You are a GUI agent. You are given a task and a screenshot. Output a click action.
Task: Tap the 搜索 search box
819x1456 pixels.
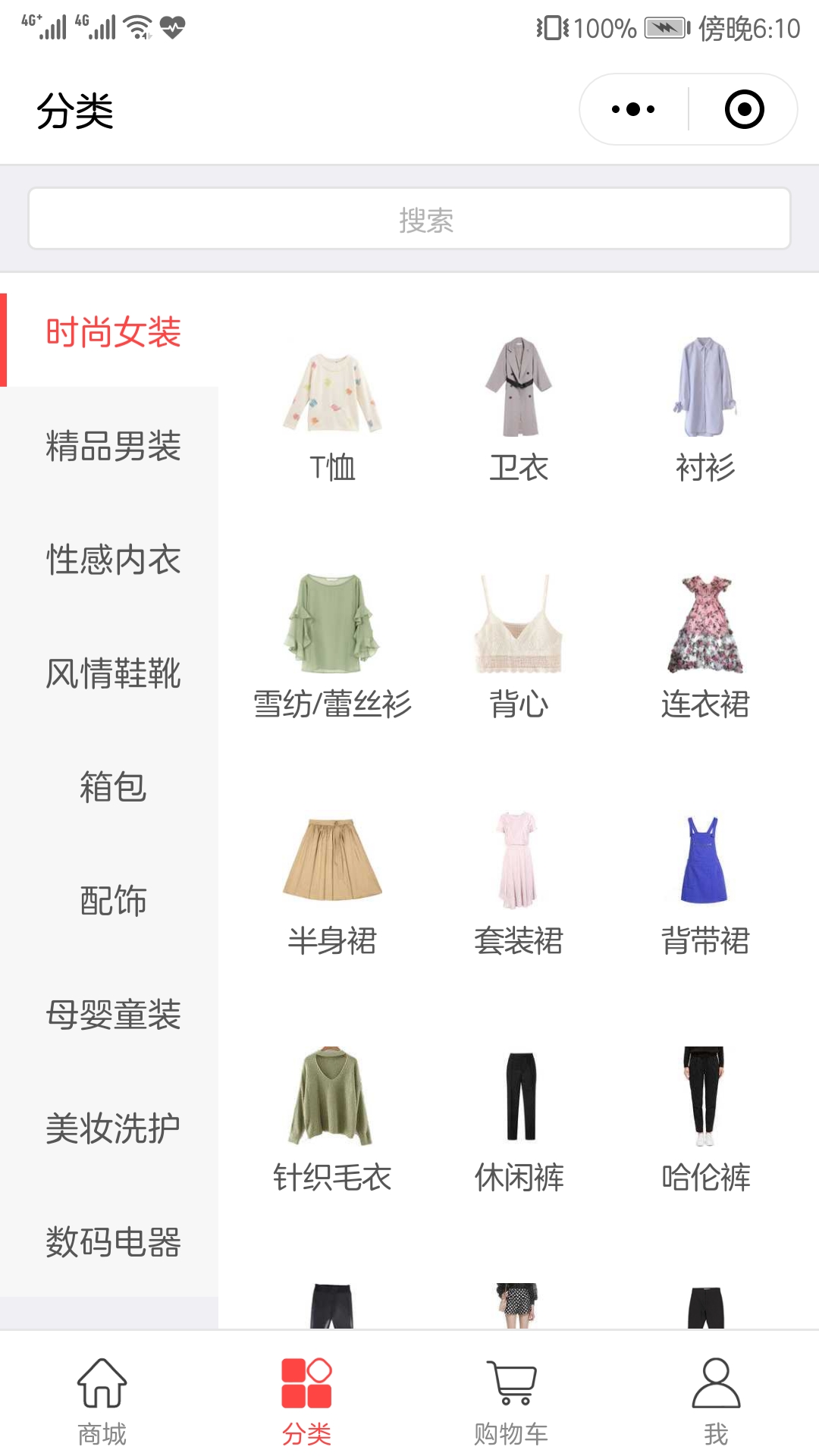(409, 218)
